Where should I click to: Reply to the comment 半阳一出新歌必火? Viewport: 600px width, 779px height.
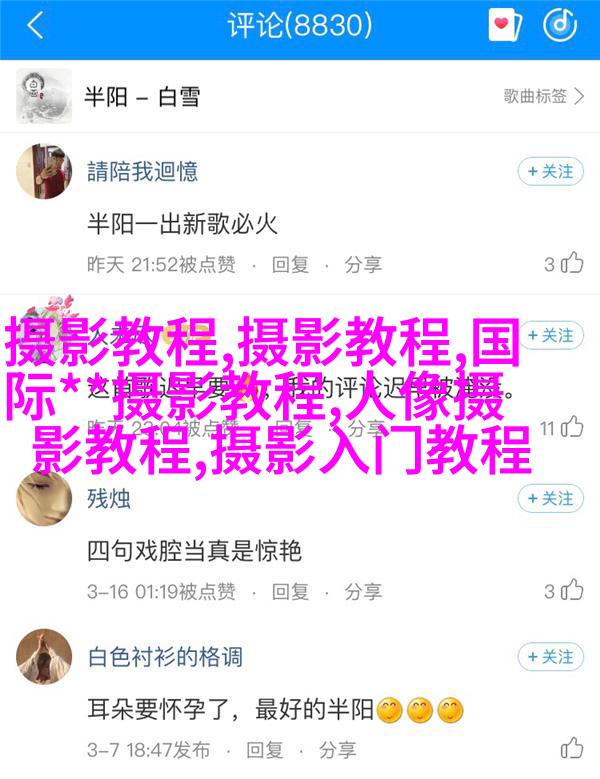[x=290, y=264]
